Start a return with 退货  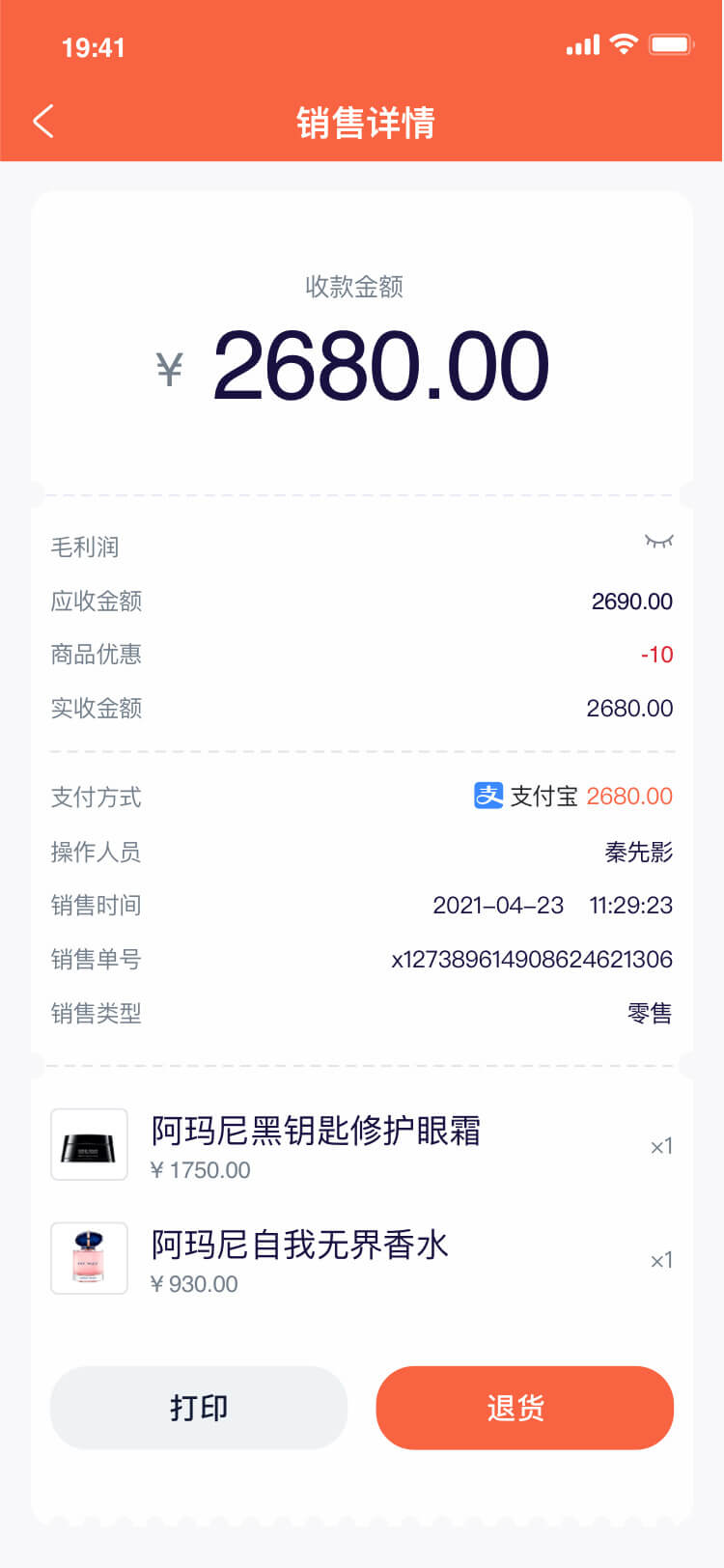[x=524, y=1408]
